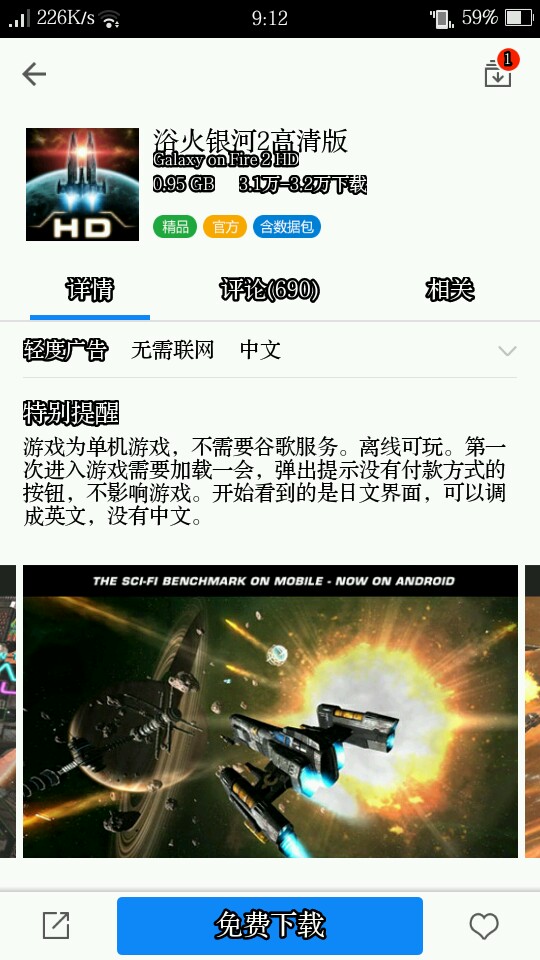The height and width of the screenshot is (960, 540).
Task: Switch to the 评论(690) tab
Action: click(269, 290)
